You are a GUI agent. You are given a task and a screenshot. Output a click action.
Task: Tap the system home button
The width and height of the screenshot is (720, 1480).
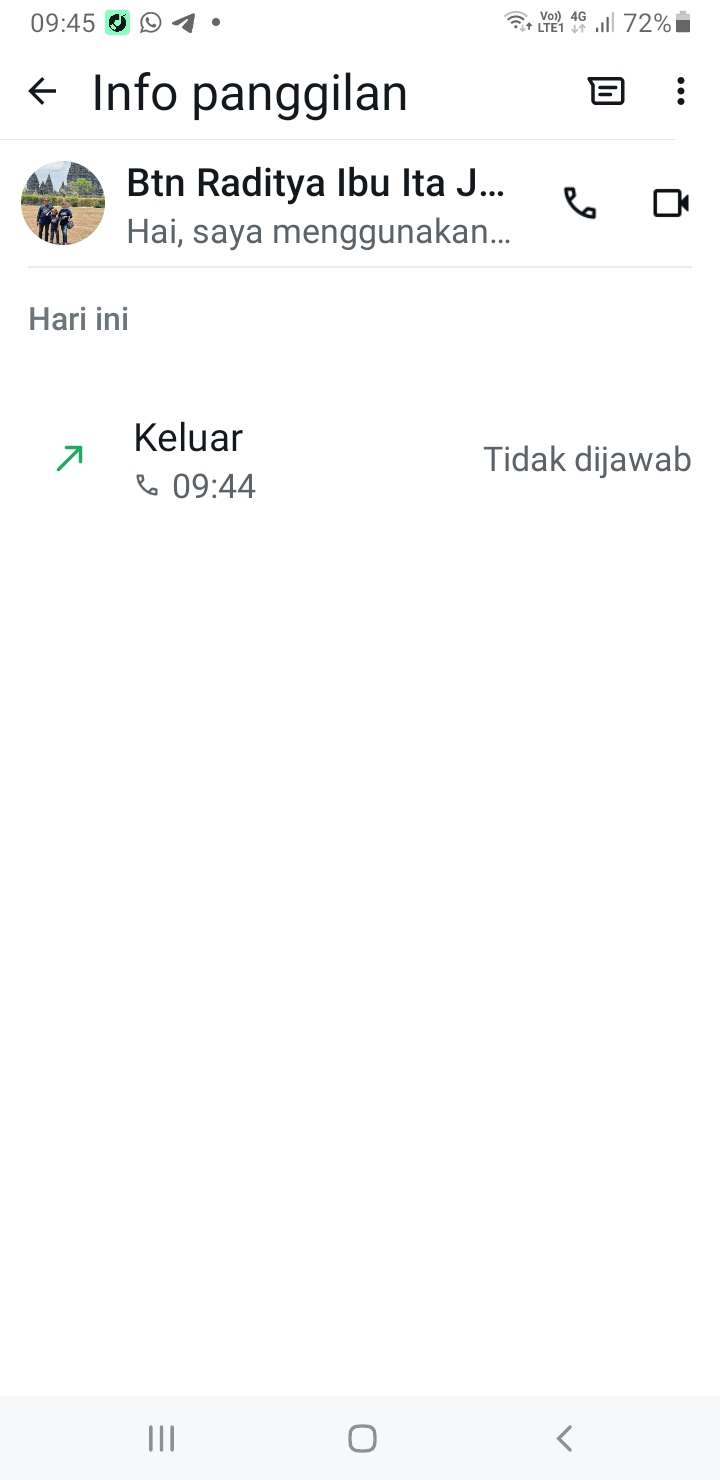361,1438
